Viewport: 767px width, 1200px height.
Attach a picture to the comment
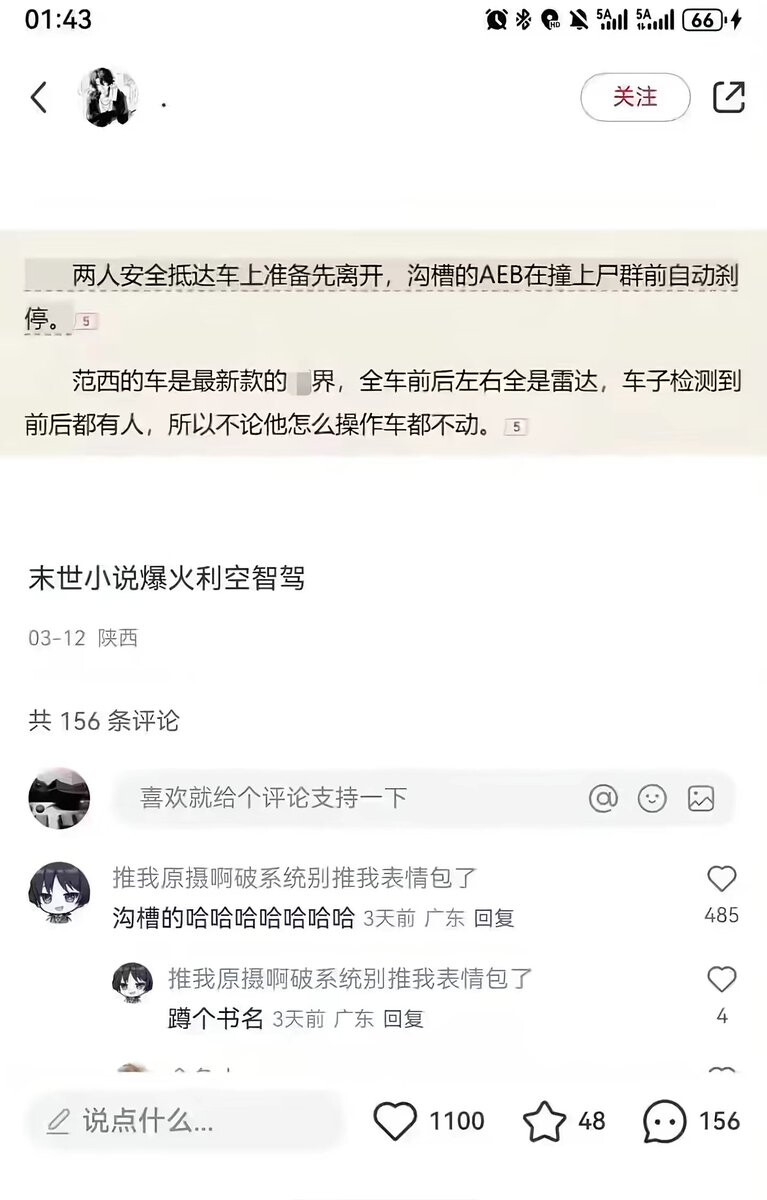(701, 798)
